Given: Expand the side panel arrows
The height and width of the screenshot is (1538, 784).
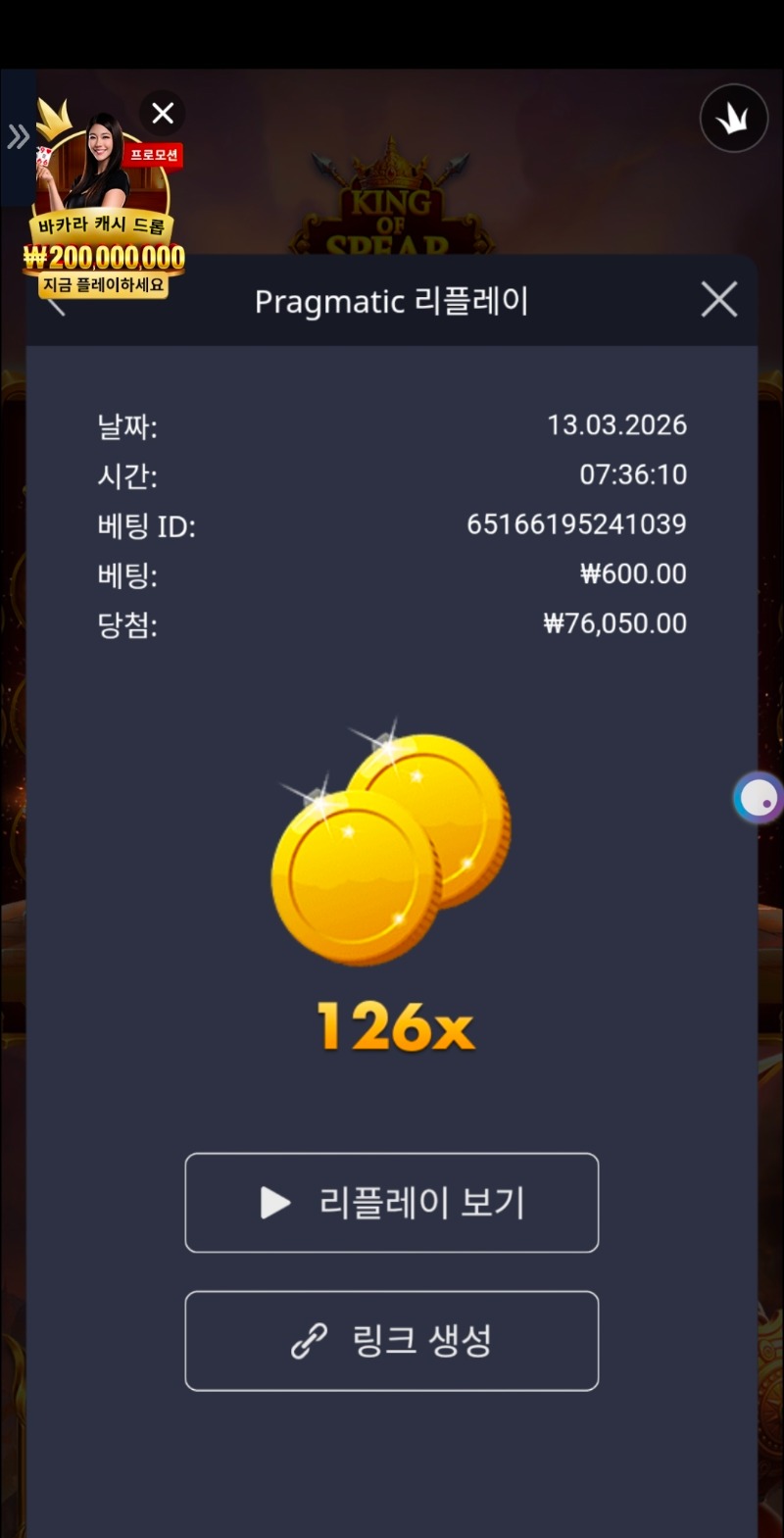Looking at the screenshot, I should [x=18, y=136].
